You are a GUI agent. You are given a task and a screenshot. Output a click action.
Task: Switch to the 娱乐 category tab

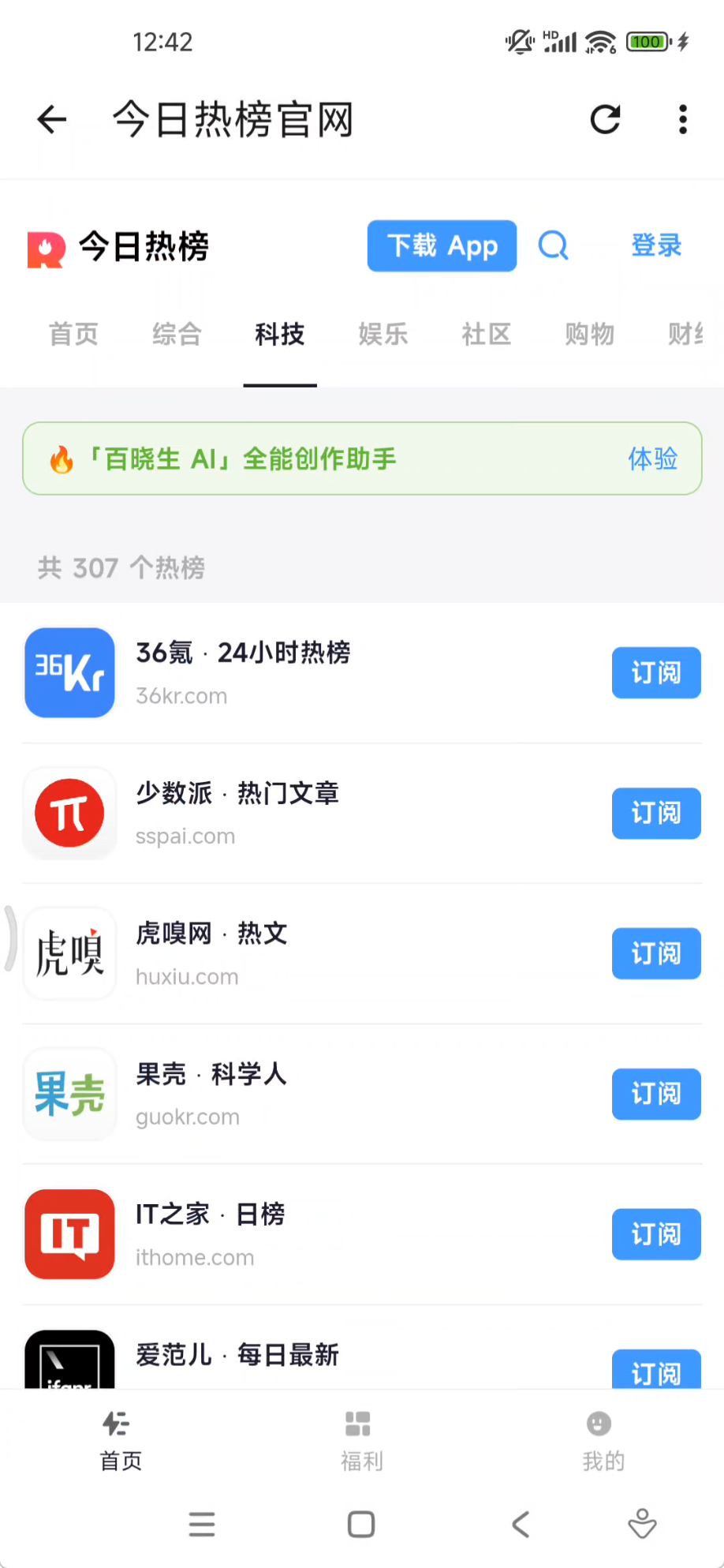click(x=383, y=334)
